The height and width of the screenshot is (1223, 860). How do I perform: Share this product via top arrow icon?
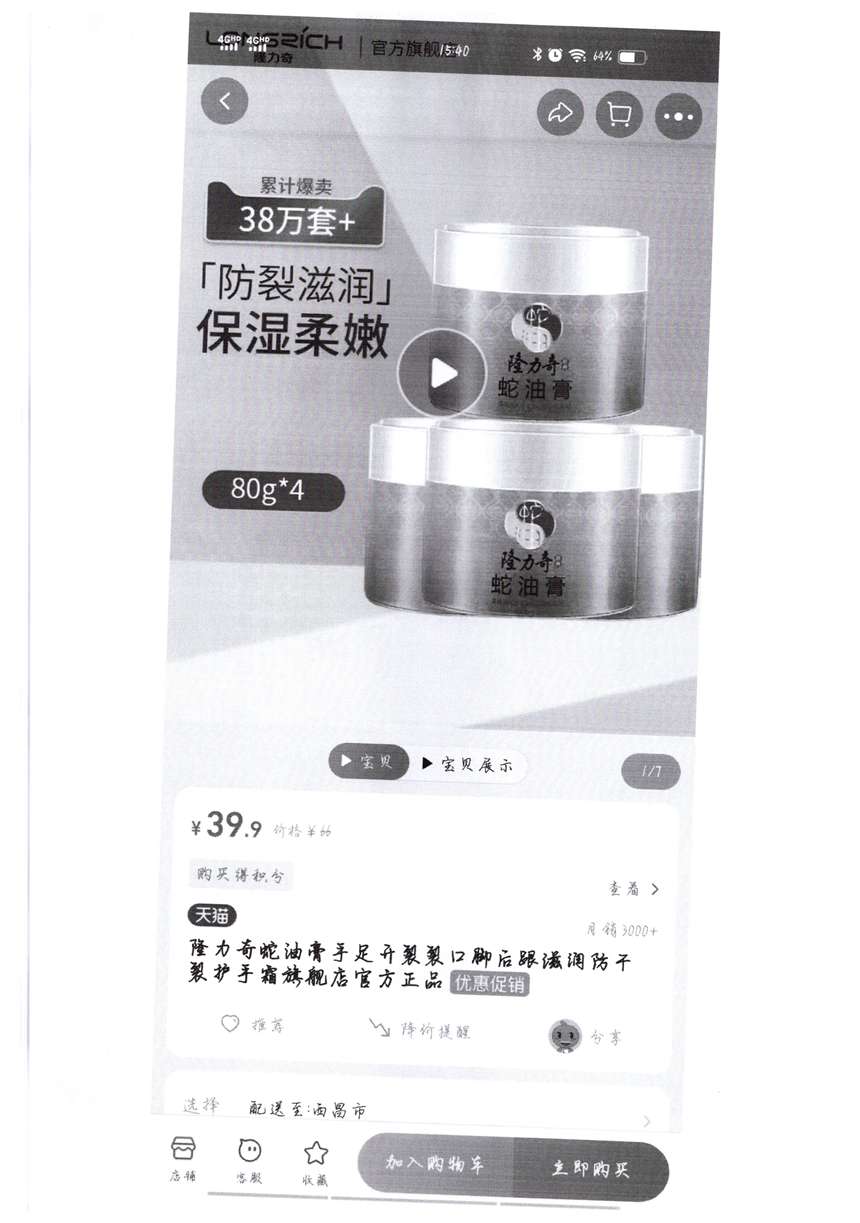[560, 113]
